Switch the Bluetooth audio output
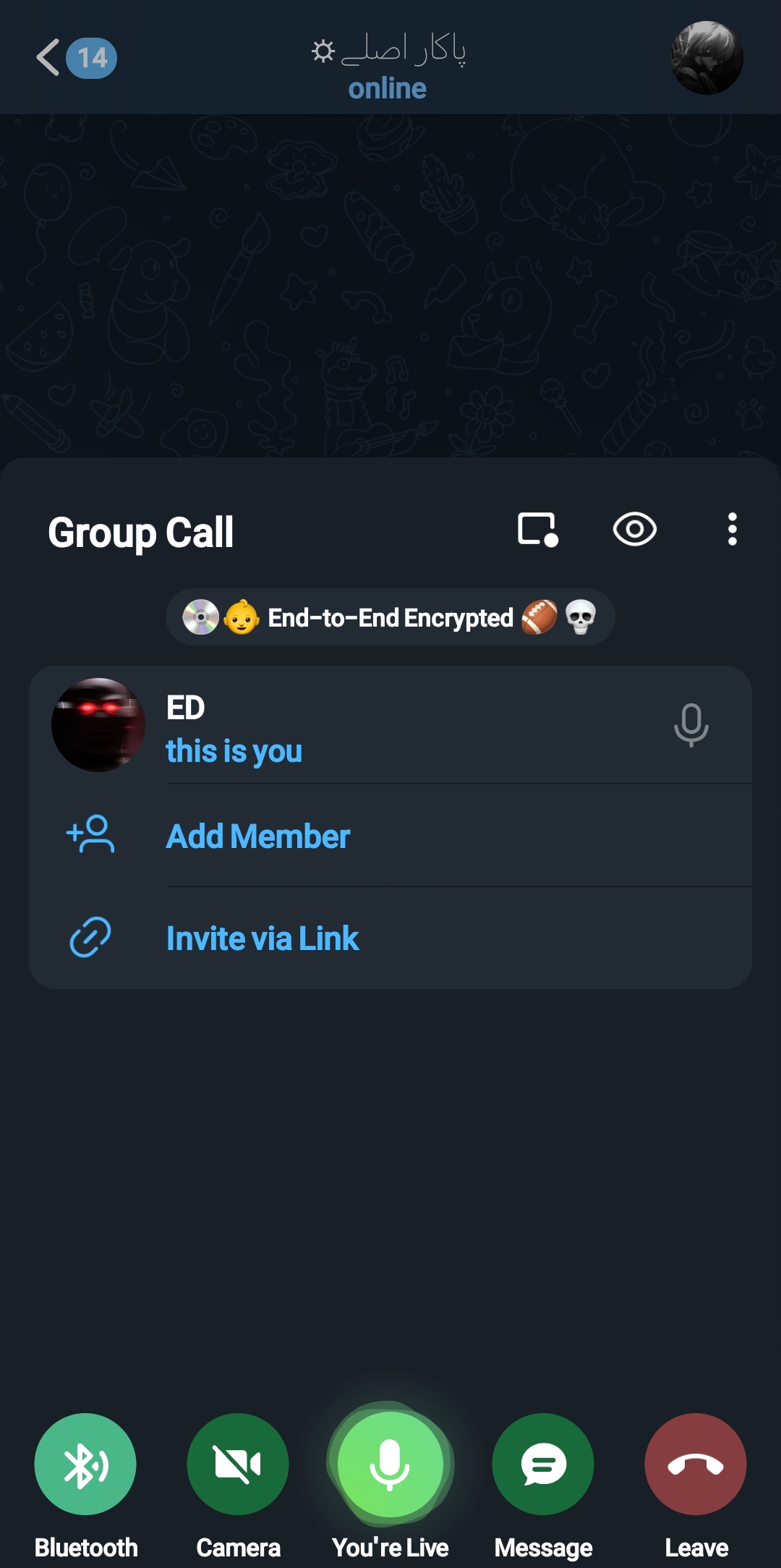This screenshot has height=1568, width=781. (85, 1464)
